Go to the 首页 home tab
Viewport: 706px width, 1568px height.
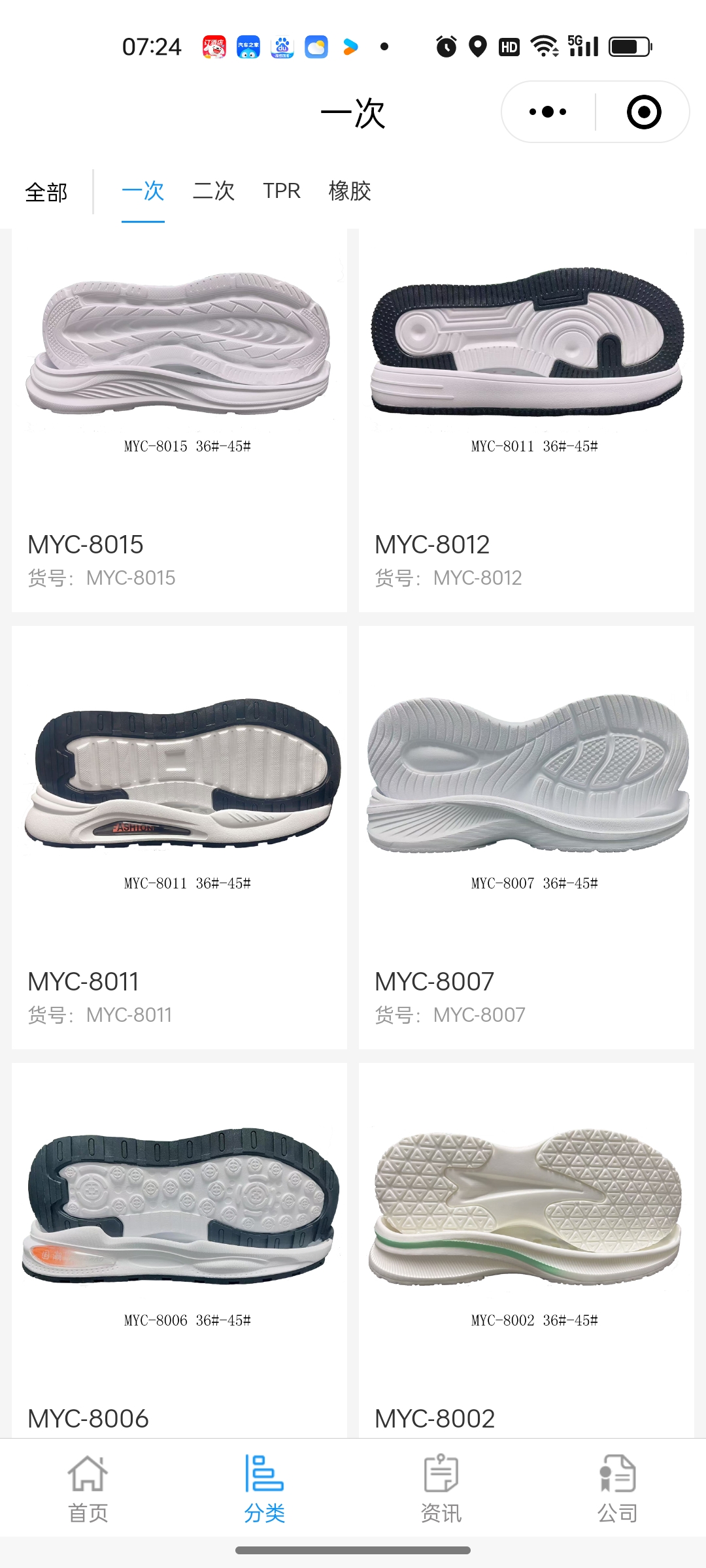pos(88,1486)
